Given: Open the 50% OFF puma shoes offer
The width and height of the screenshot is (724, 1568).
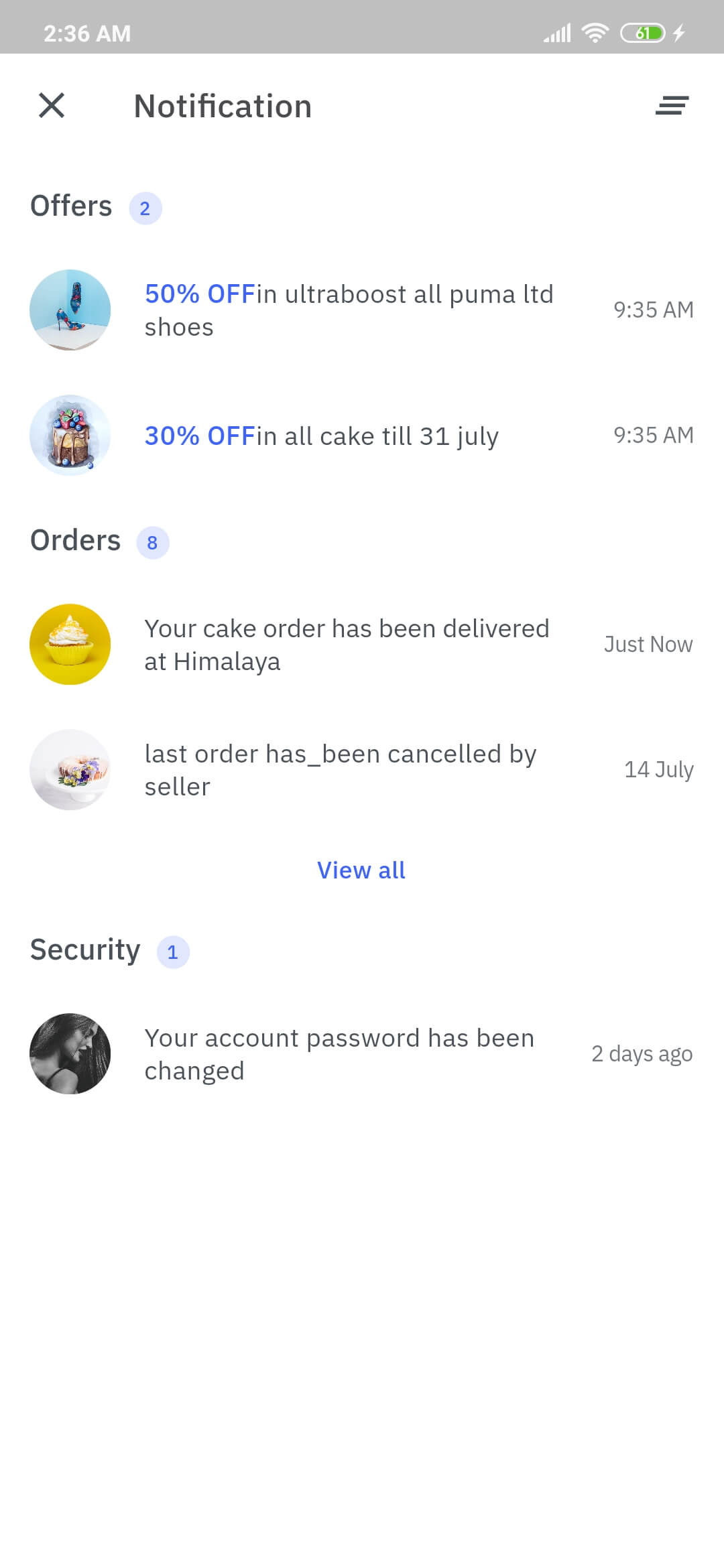Looking at the screenshot, I should tap(362, 310).
